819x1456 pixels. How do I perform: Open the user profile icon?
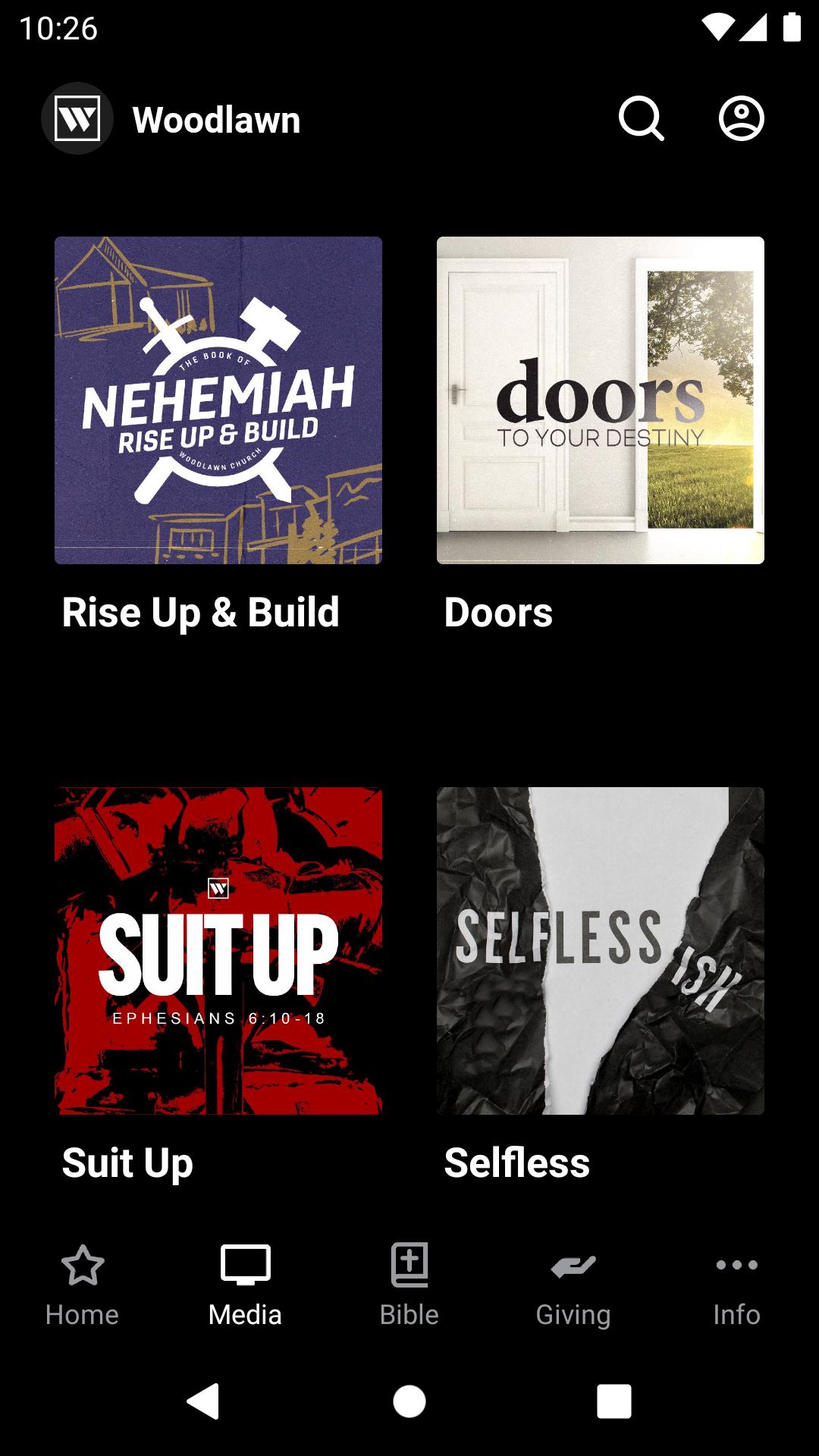741,118
